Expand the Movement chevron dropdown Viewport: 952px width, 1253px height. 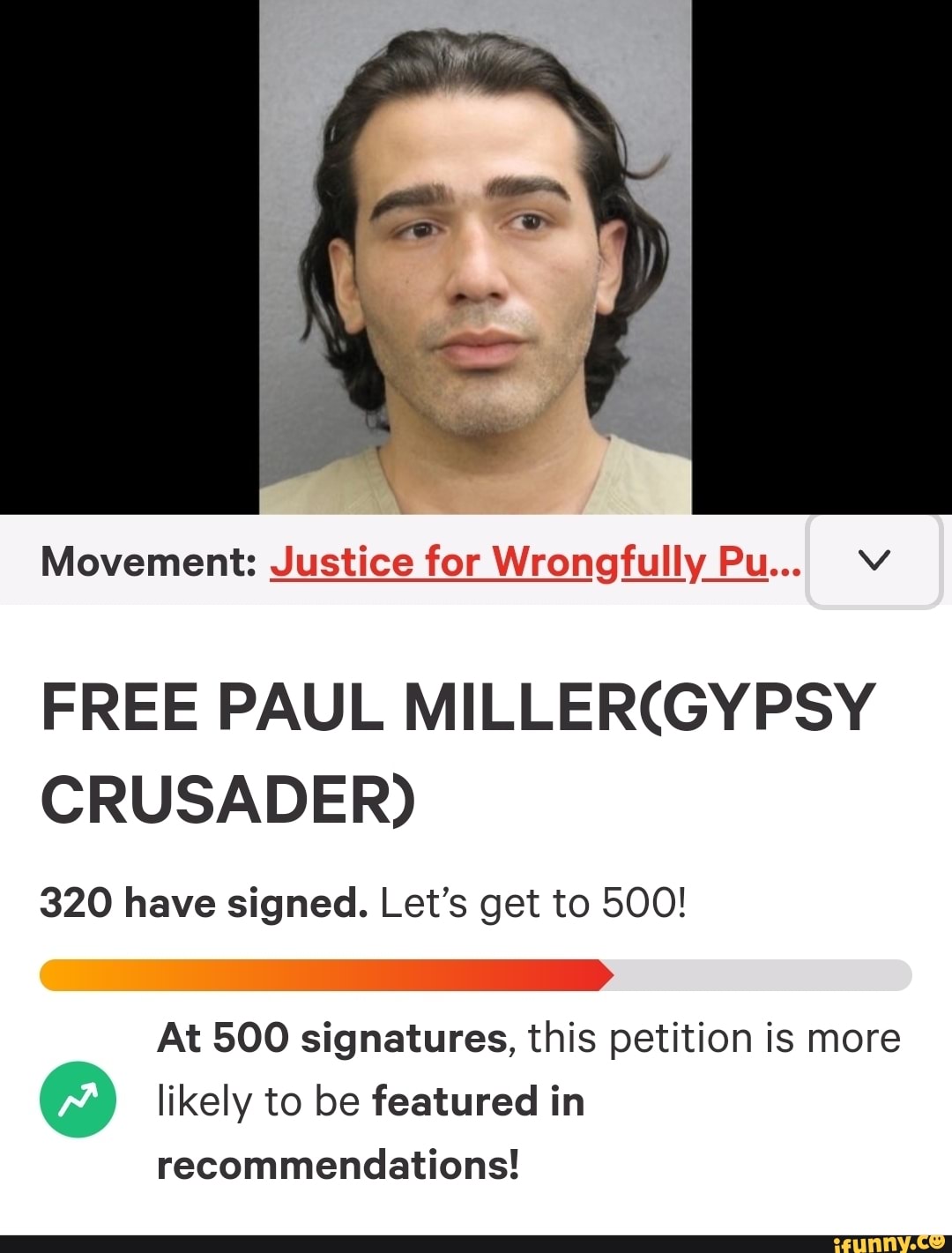pos(874,562)
